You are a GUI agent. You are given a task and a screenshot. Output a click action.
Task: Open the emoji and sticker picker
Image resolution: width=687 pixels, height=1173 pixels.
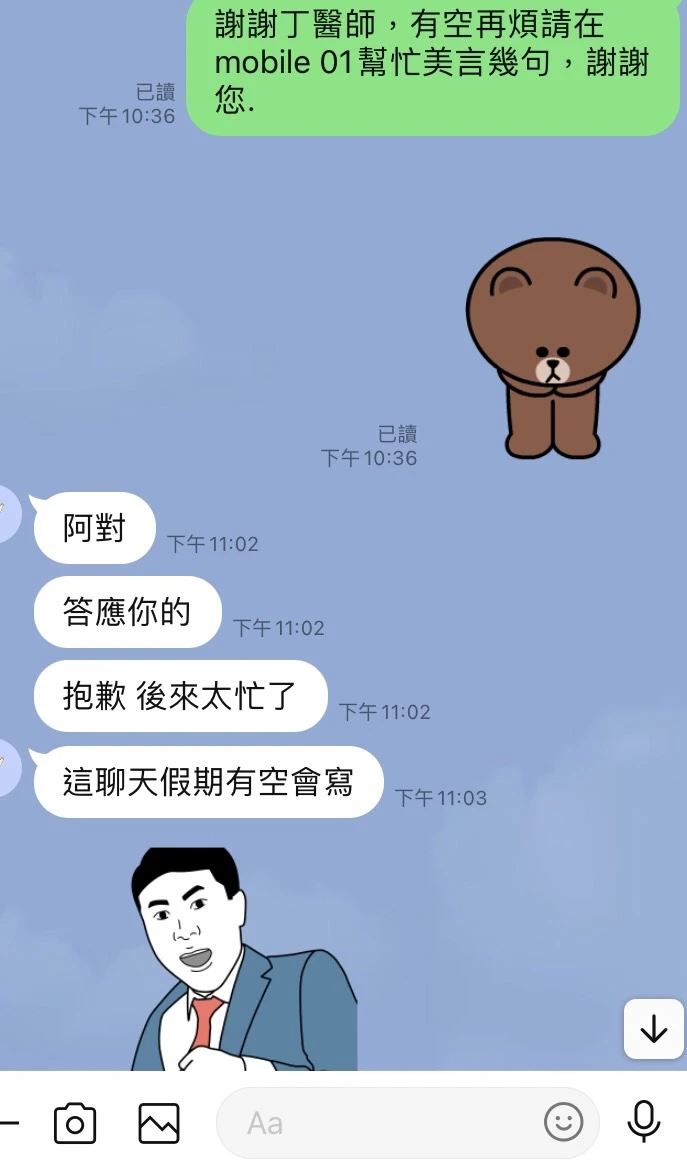pyautogui.click(x=563, y=1122)
